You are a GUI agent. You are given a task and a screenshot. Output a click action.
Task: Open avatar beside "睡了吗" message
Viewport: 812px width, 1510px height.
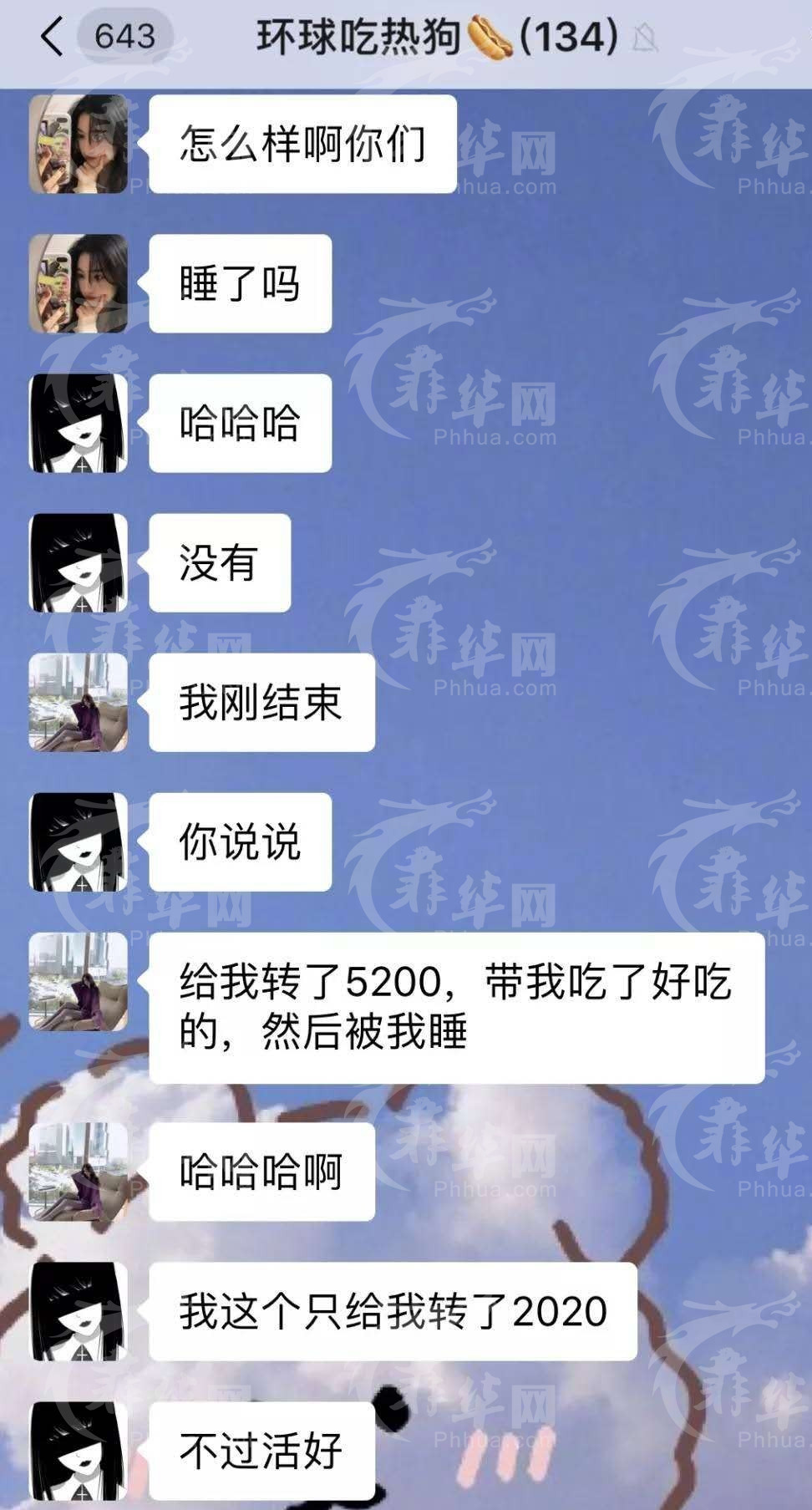pos(79,283)
